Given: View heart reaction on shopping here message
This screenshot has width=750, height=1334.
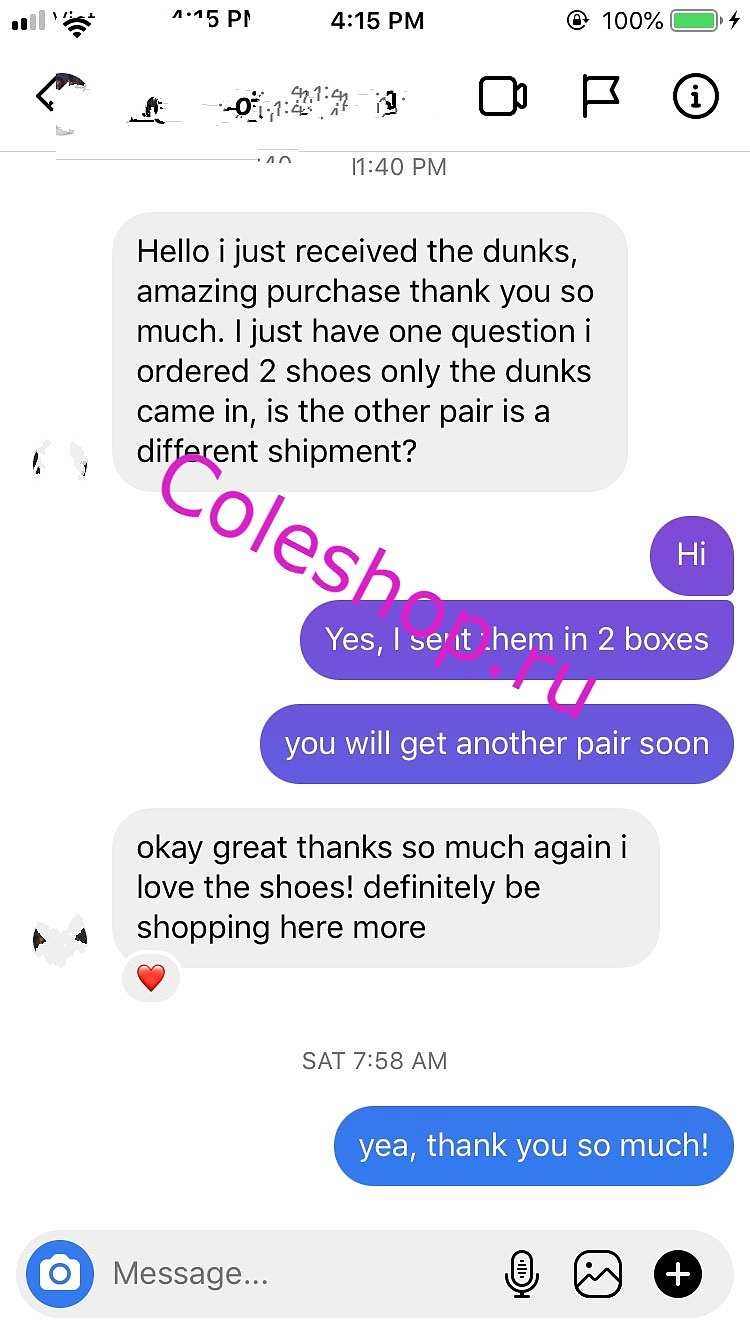Looking at the screenshot, I should (x=151, y=977).
